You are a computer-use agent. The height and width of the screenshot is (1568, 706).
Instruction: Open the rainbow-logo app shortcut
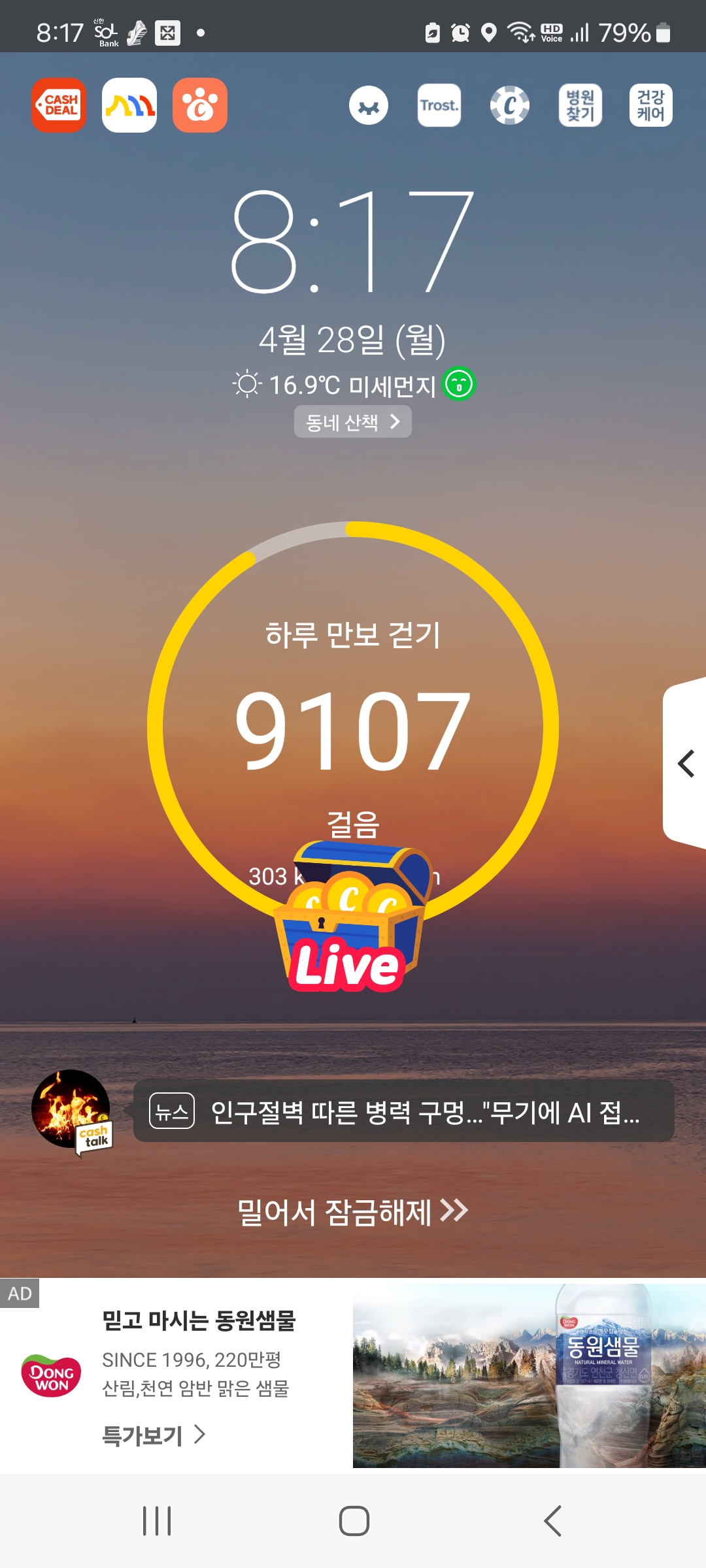coord(129,105)
